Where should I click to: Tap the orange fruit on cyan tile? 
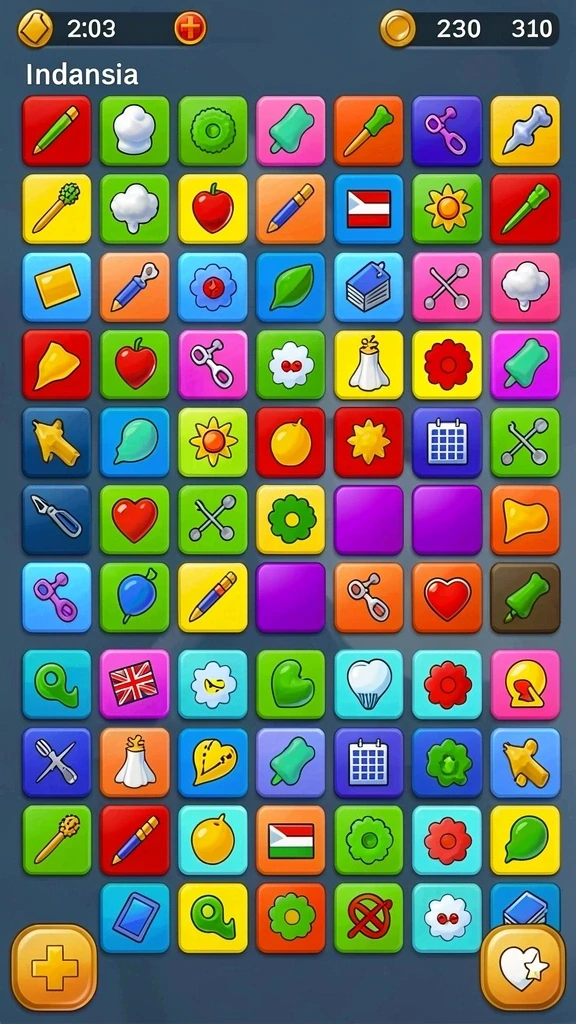(x=213, y=840)
